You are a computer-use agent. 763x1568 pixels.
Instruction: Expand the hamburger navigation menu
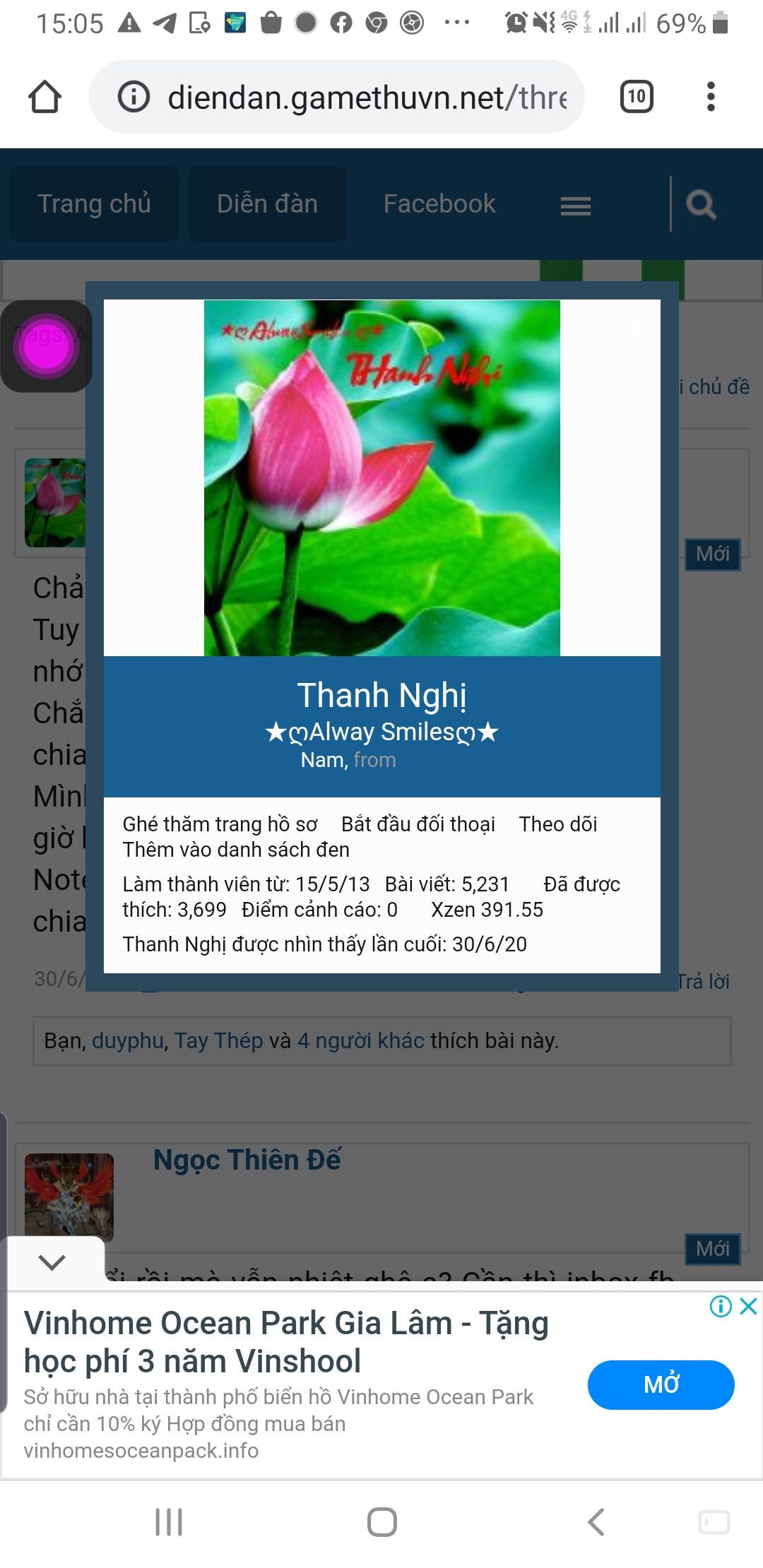coord(575,206)
